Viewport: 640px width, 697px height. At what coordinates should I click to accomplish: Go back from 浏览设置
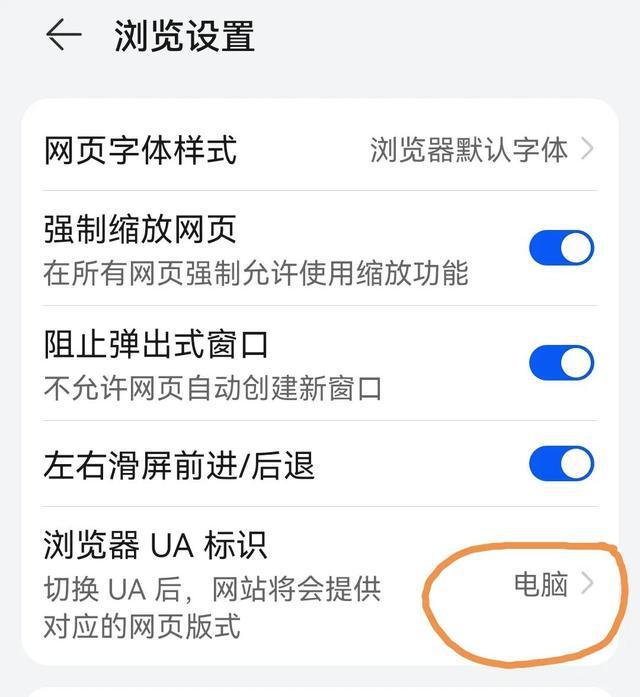coord(63,36)
